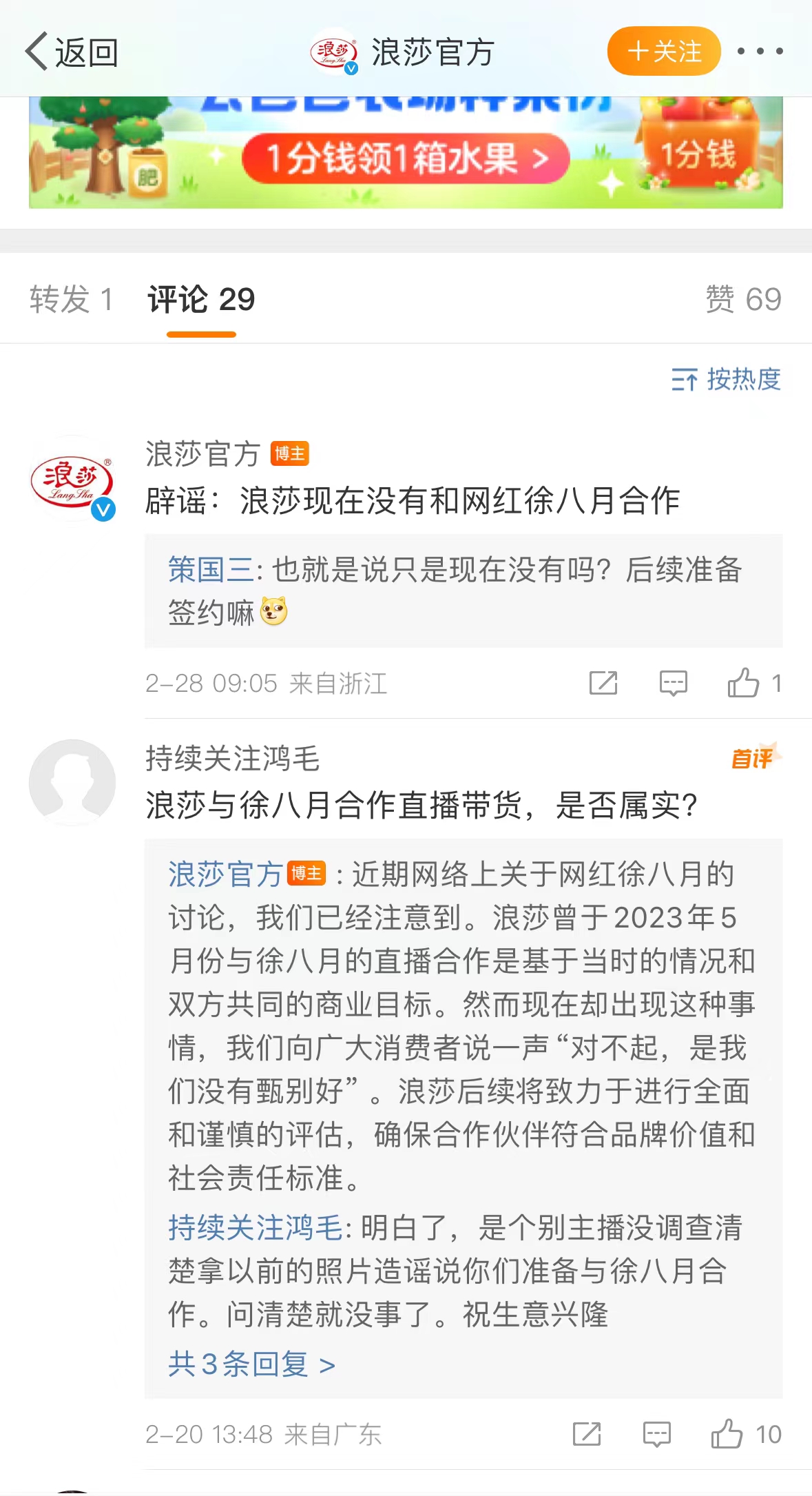Open 策国三's profile link
Image resolution: width=812 pixels, height=1496 pixels.
click(211, 570)
